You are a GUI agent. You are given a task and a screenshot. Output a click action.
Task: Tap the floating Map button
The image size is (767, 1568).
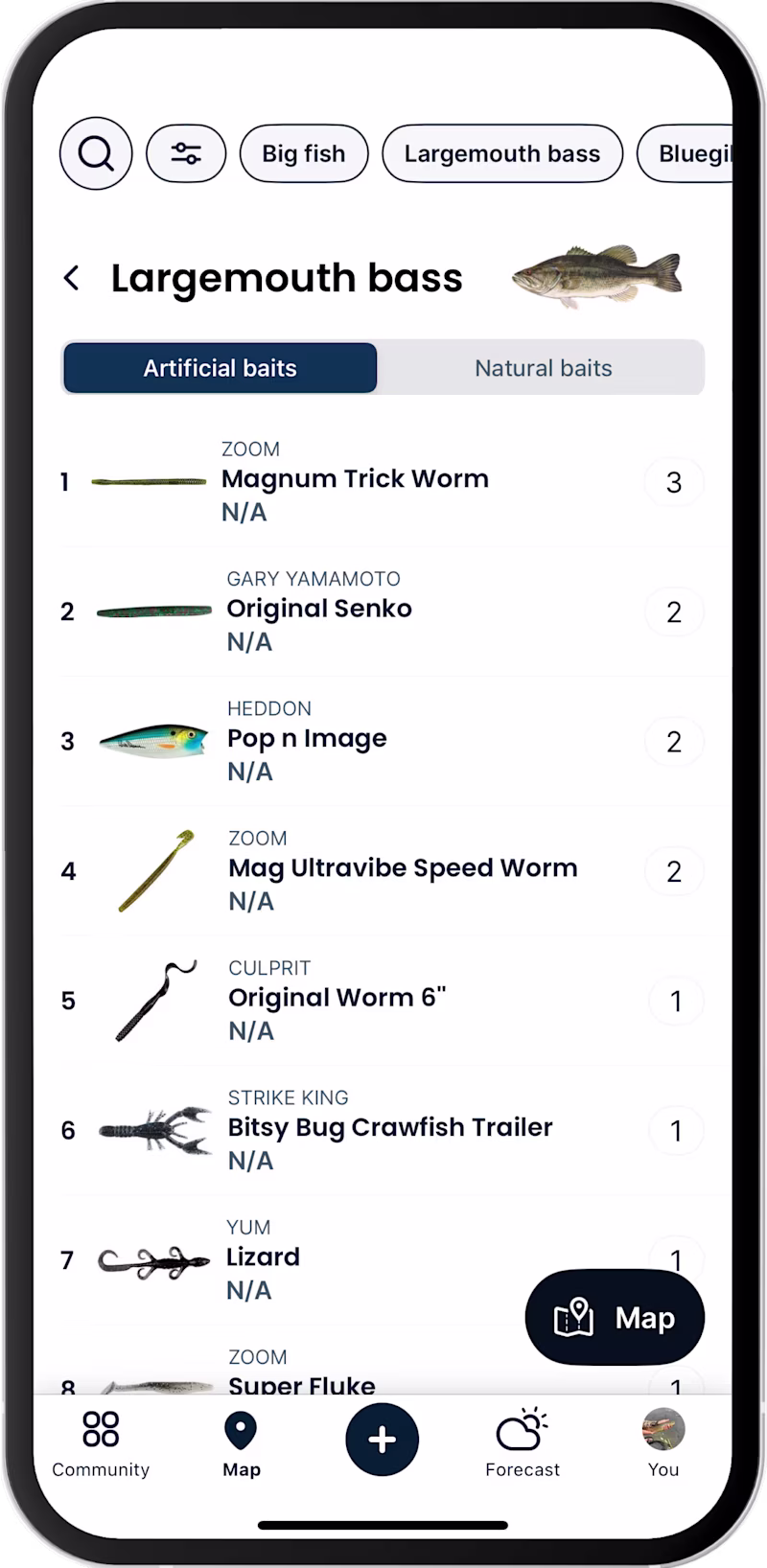point(615,1318)
